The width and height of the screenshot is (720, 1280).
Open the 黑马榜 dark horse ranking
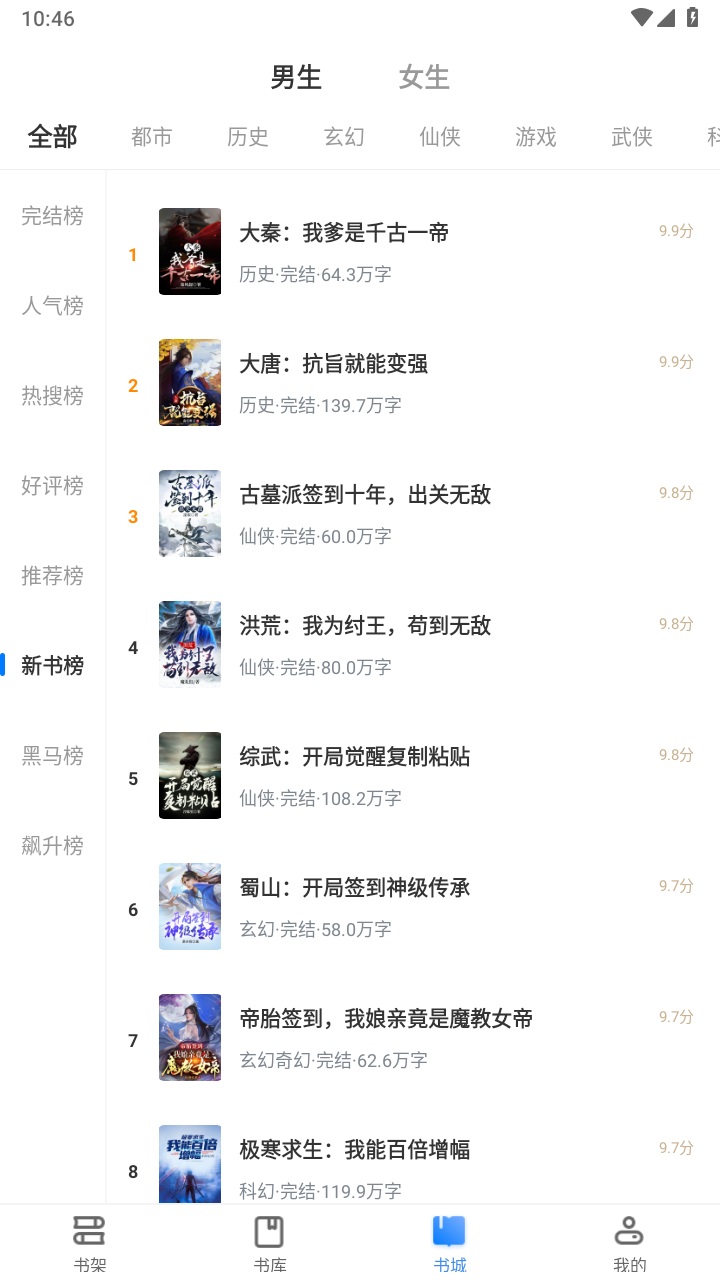[x=52, y=756]
